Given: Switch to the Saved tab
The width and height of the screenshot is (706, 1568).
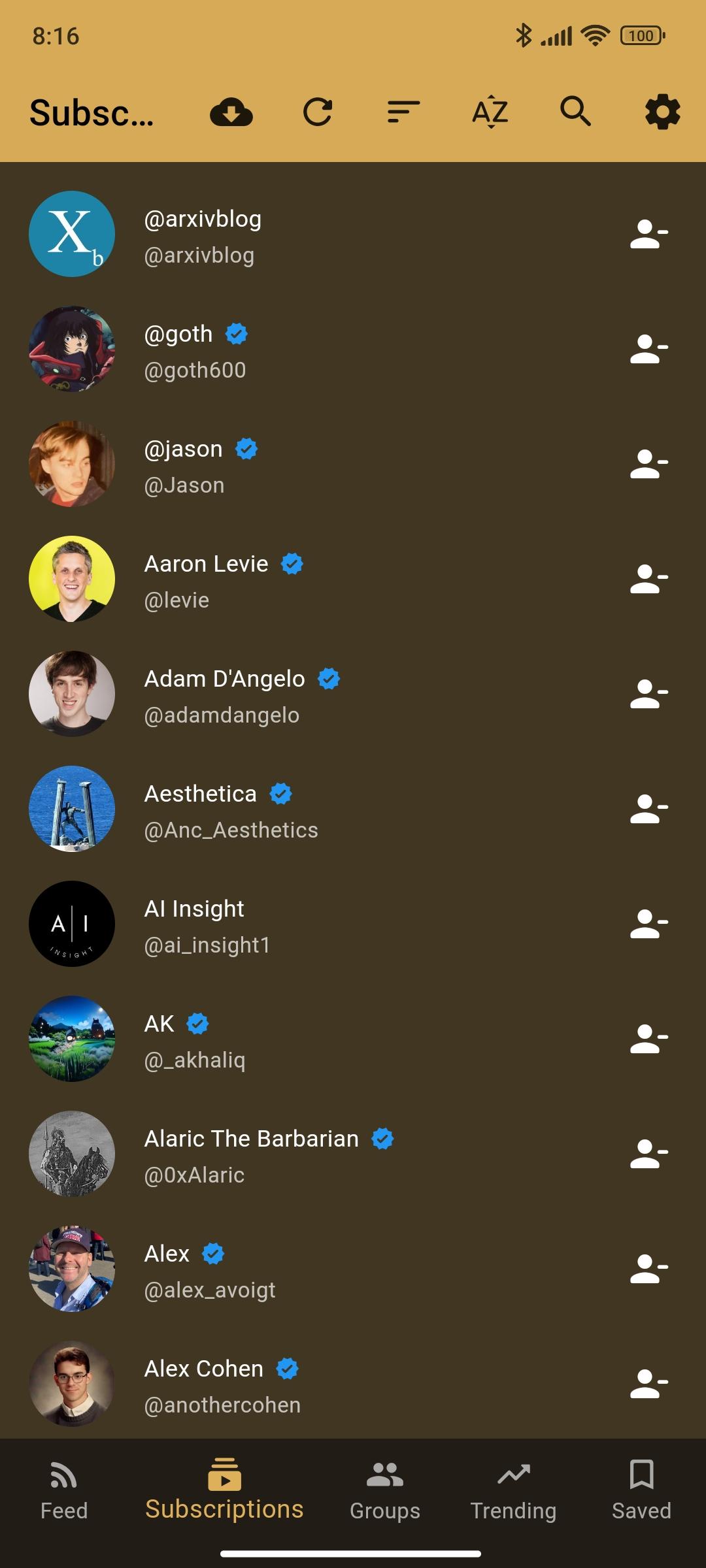Looking at the screenshot, I should click(641, 1491).
